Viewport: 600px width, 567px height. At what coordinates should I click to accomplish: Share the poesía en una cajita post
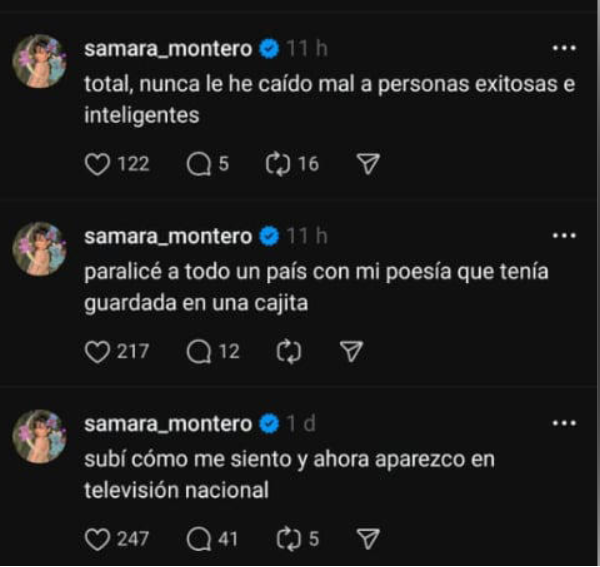(x=350, y=351)
